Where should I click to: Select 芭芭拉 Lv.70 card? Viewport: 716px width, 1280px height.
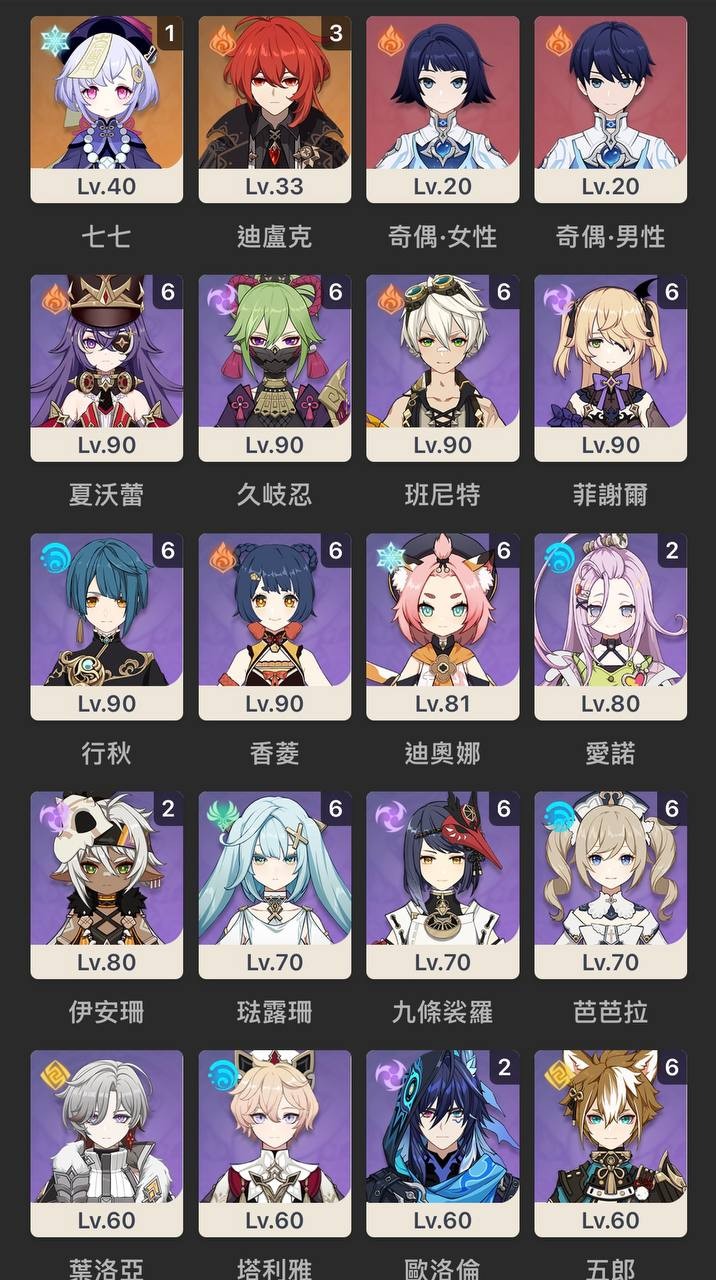click(611, 885)
